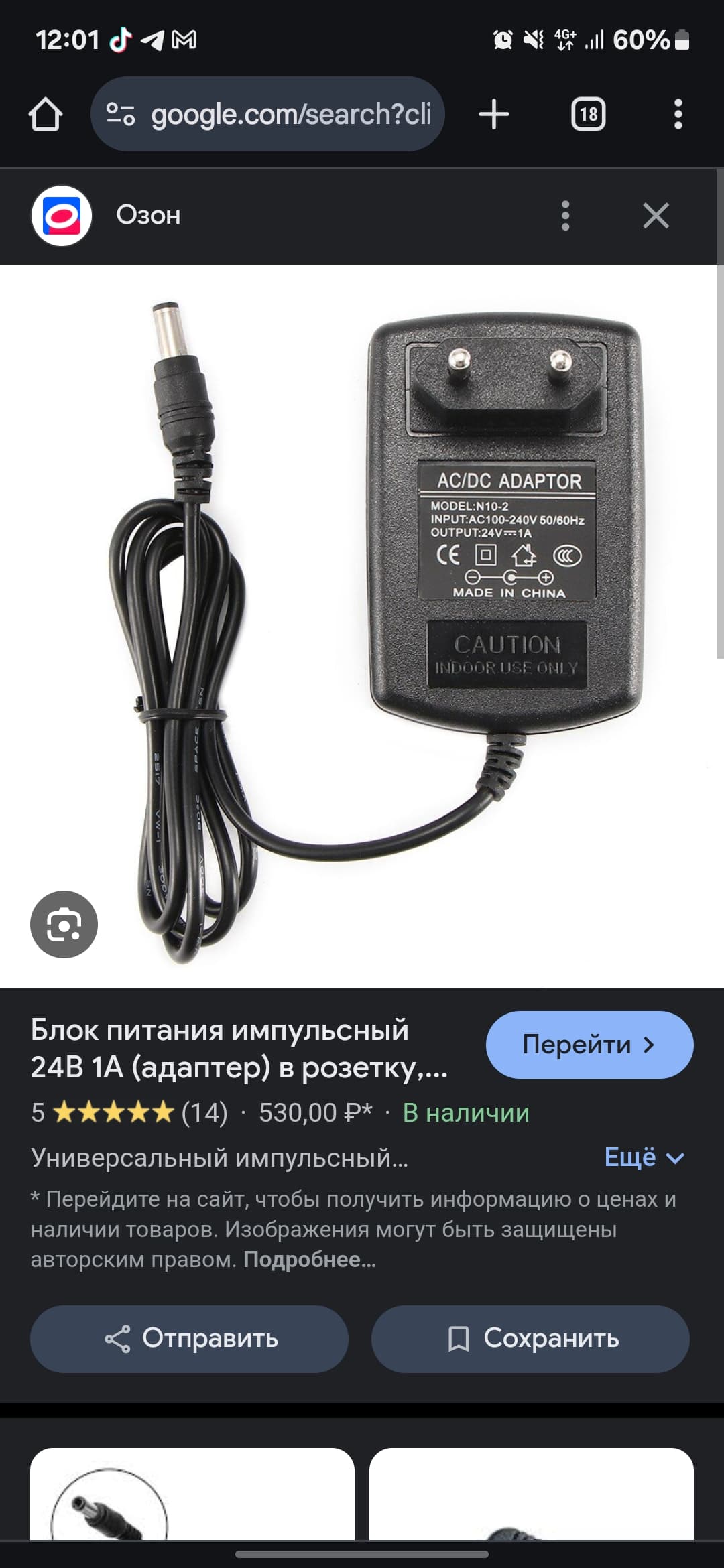
Task: Search the image with Google Lens
Action: tap(64, 924)
